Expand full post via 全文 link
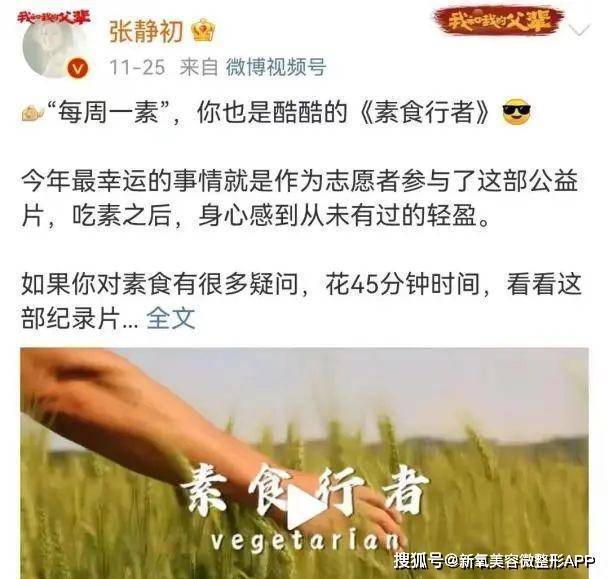 (171, 319)
